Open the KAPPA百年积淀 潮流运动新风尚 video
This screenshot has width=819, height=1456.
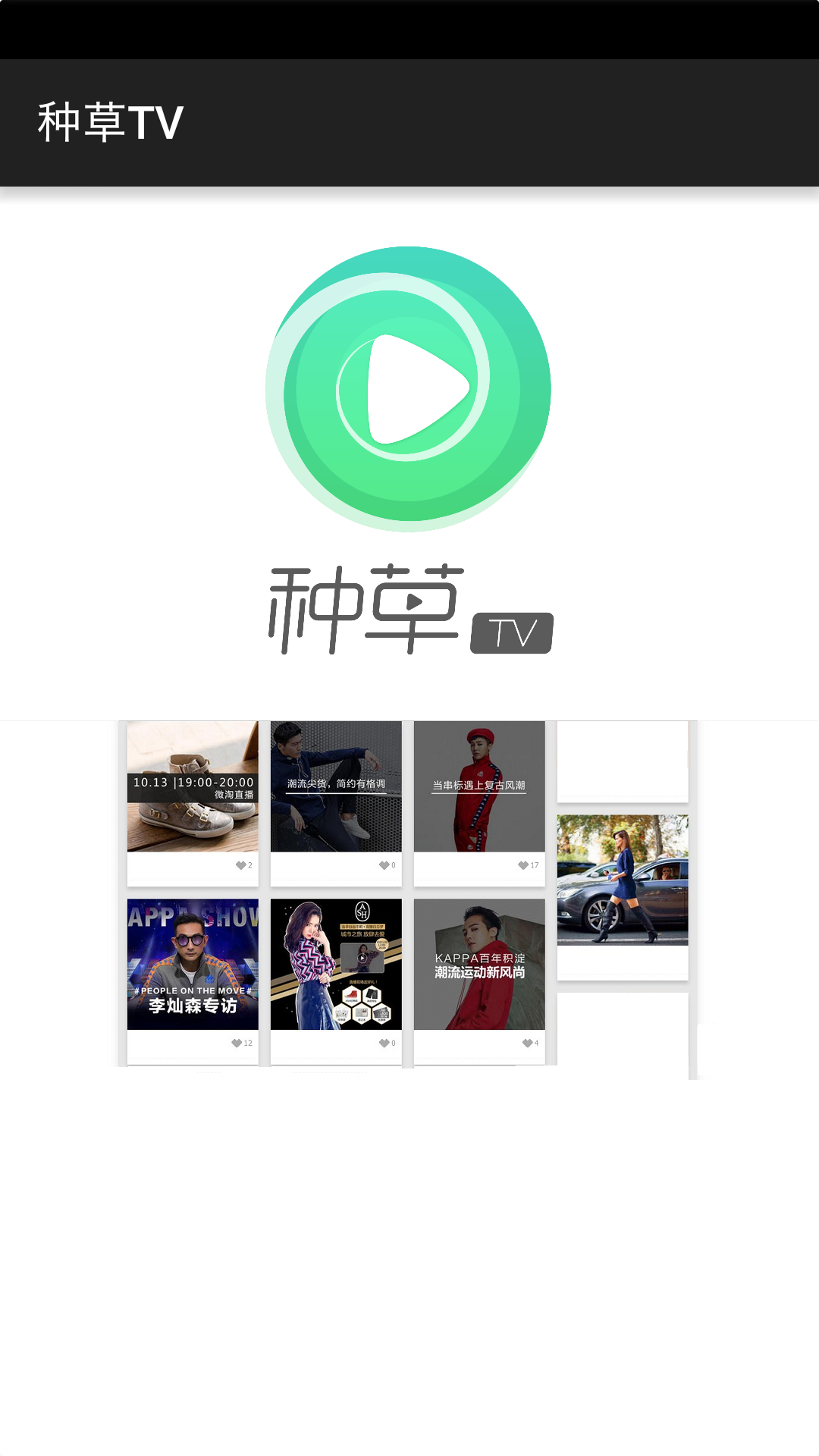point(479,963)
